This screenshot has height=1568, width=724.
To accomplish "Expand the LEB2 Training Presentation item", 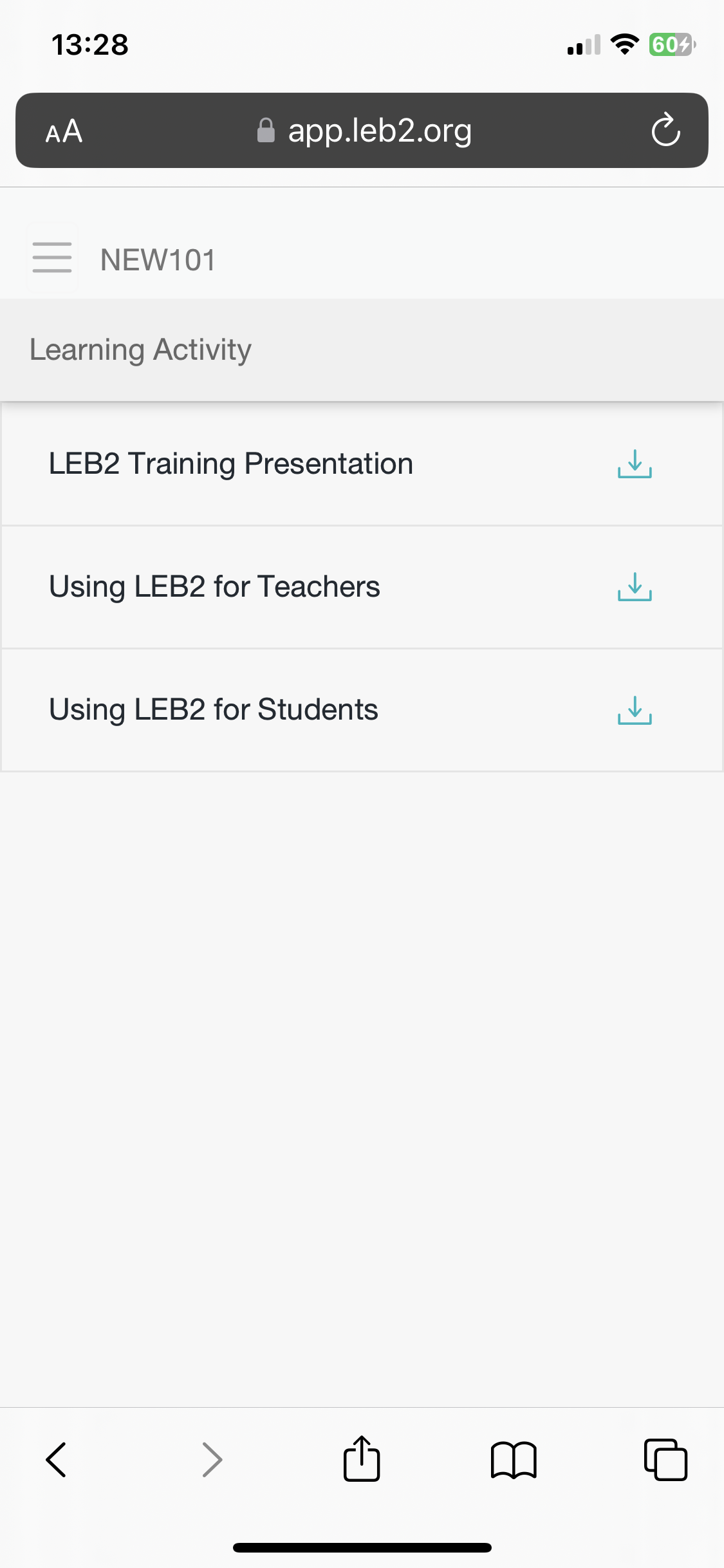I will click(230, 463).
